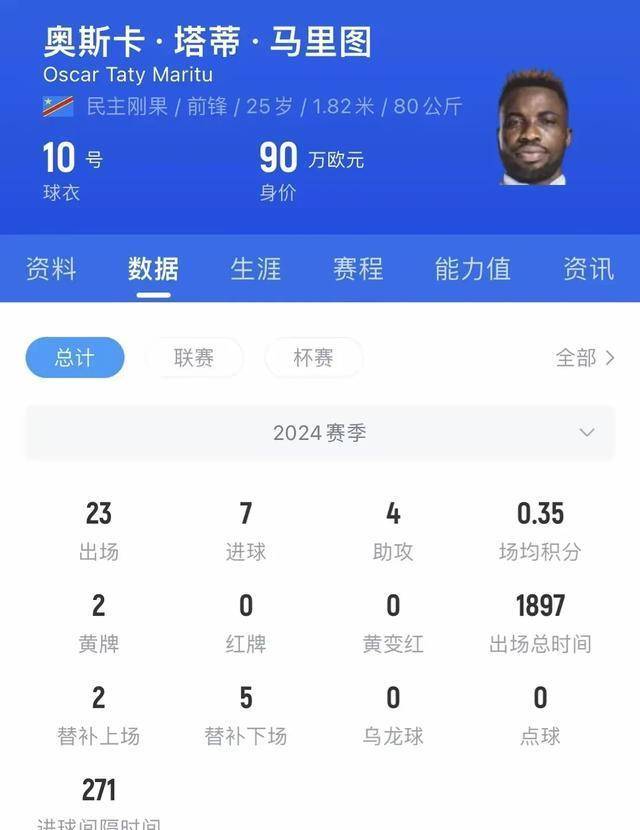The height and width of the screenshot is (830, 640).
Task: Switch to the 赛程 tab
Action: [x=358, y=269]
